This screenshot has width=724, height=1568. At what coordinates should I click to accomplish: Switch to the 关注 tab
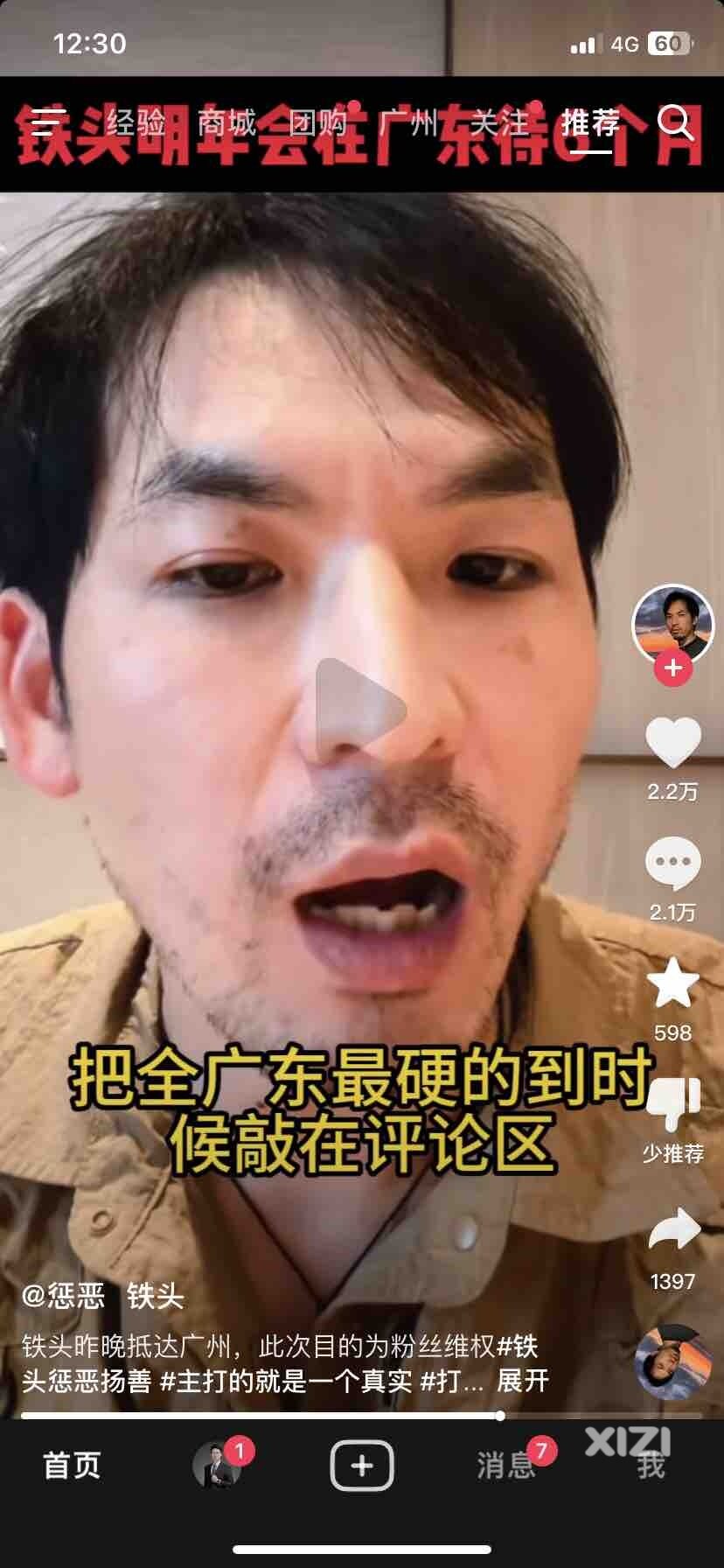pyautogui.click(x=499, y=123)
